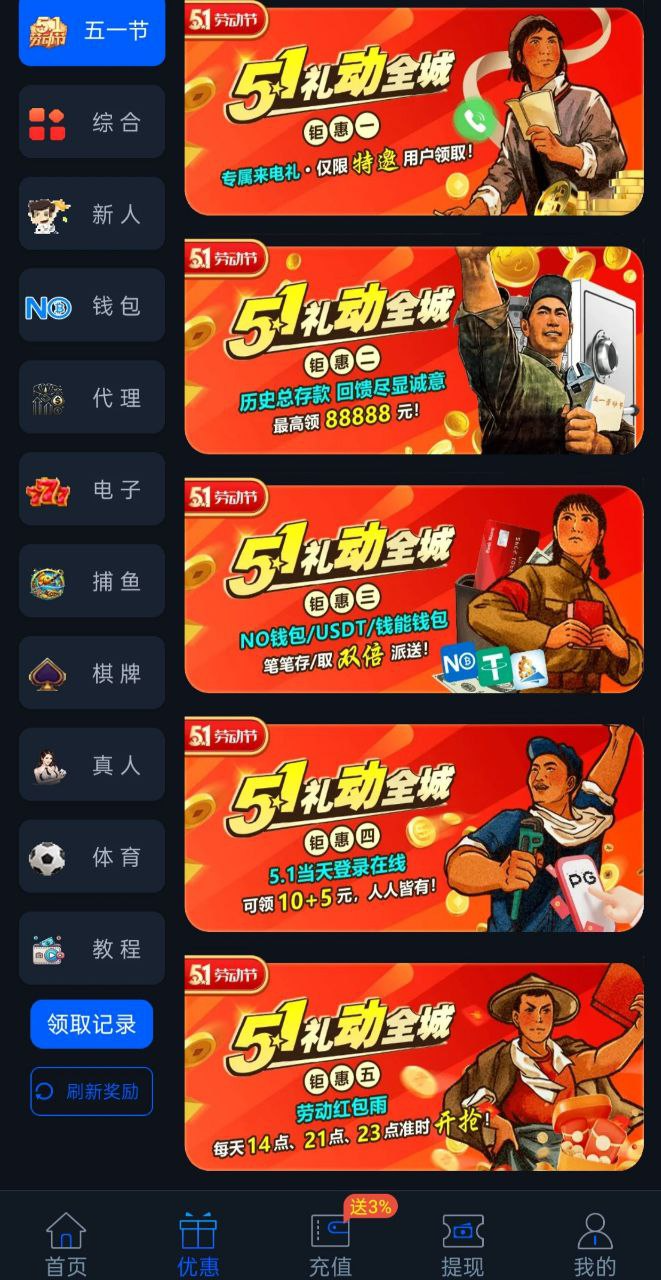The height and width of the screenshot is (1280, 661).
Task: Select the 捕鱼 category
Action: [x=92, y=581]
